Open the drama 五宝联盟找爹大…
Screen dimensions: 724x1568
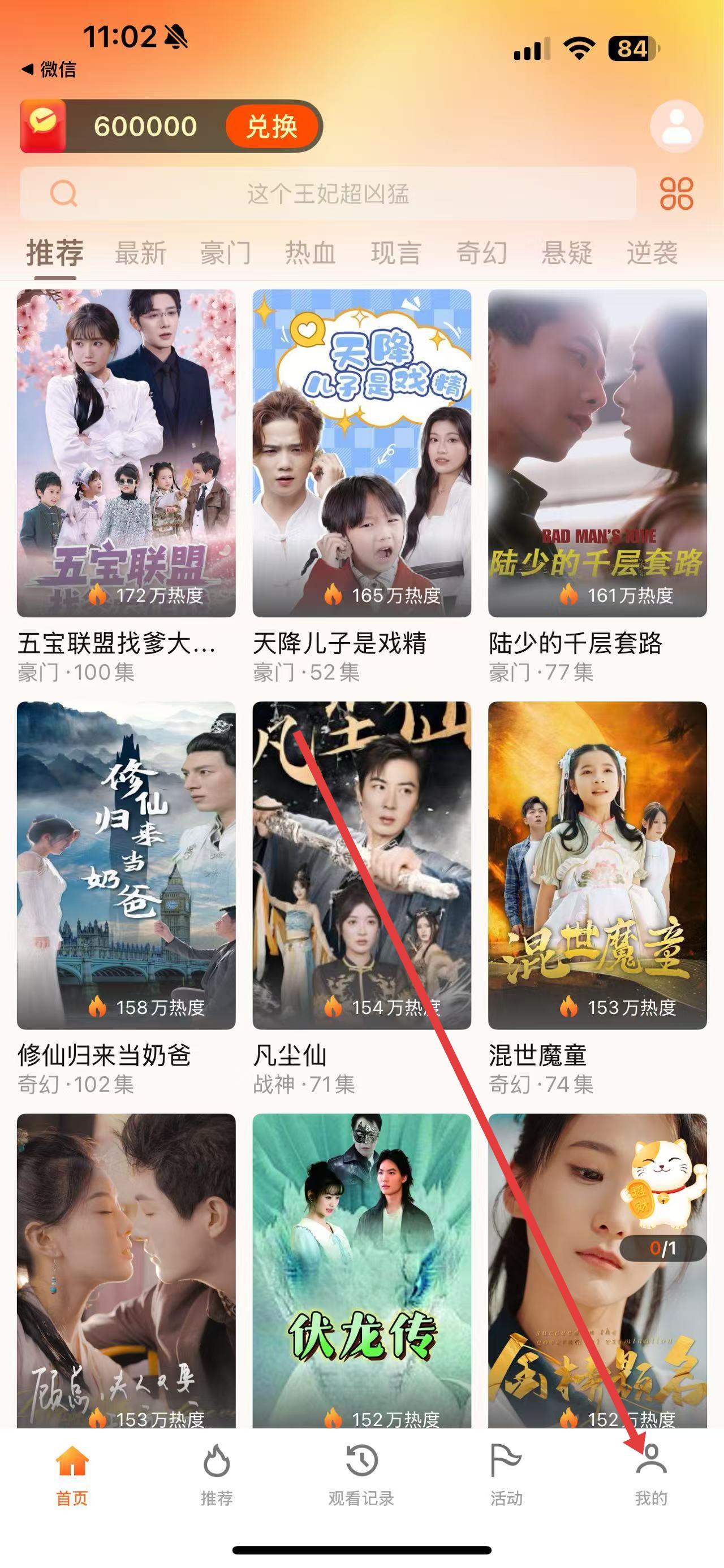coord(126,453)
